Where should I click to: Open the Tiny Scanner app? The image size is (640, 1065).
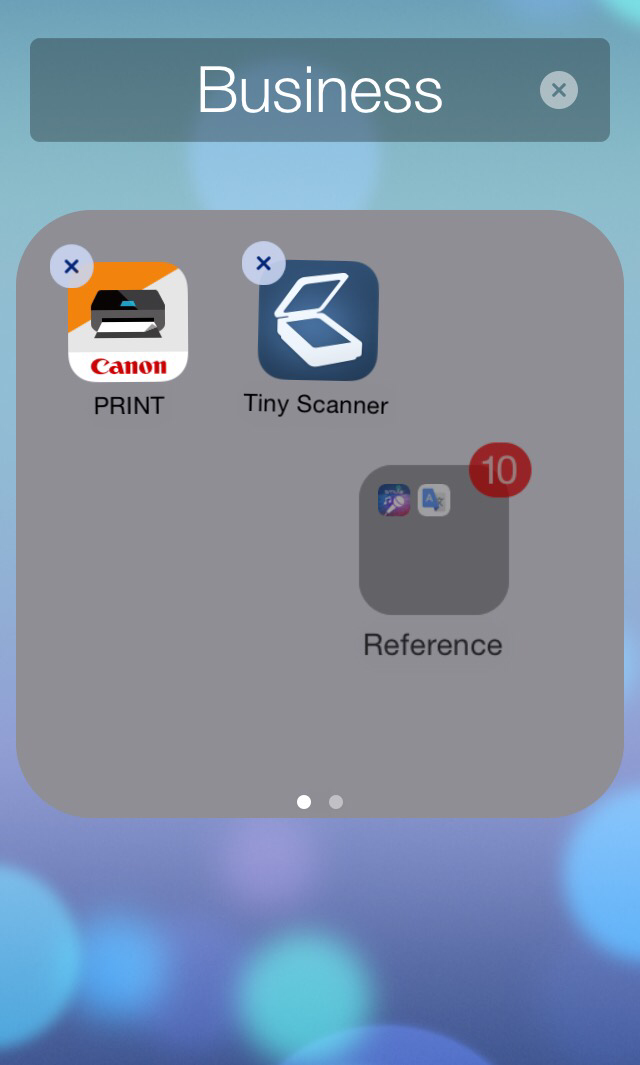[x=318, y=320]
